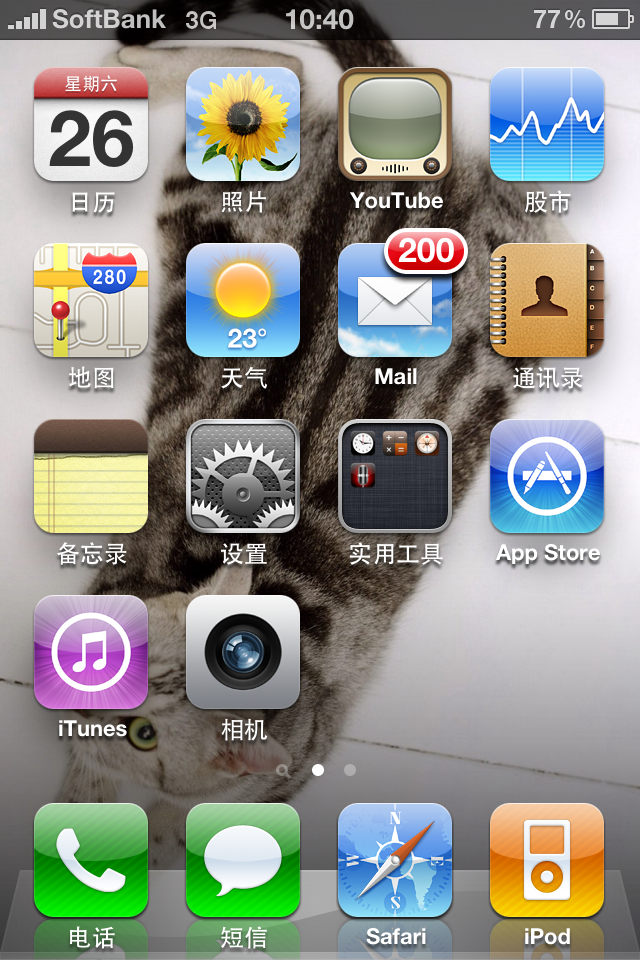Open the 实用工具 utilities folder

click(x=395, y=477)
